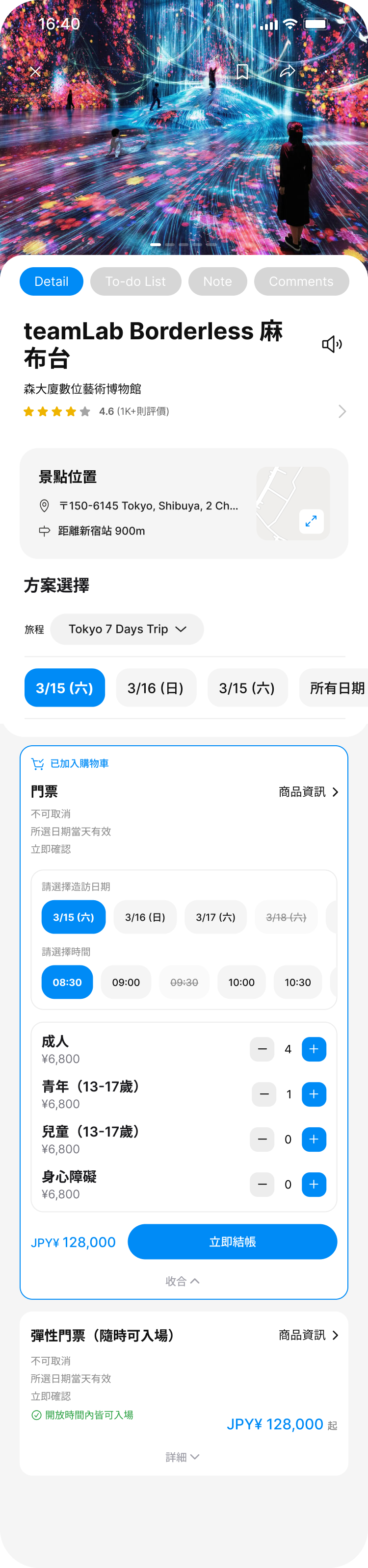This screenshot has width=368, height=1568.
Task: Select the 所有日期 date chip
Action: point(336,688)
